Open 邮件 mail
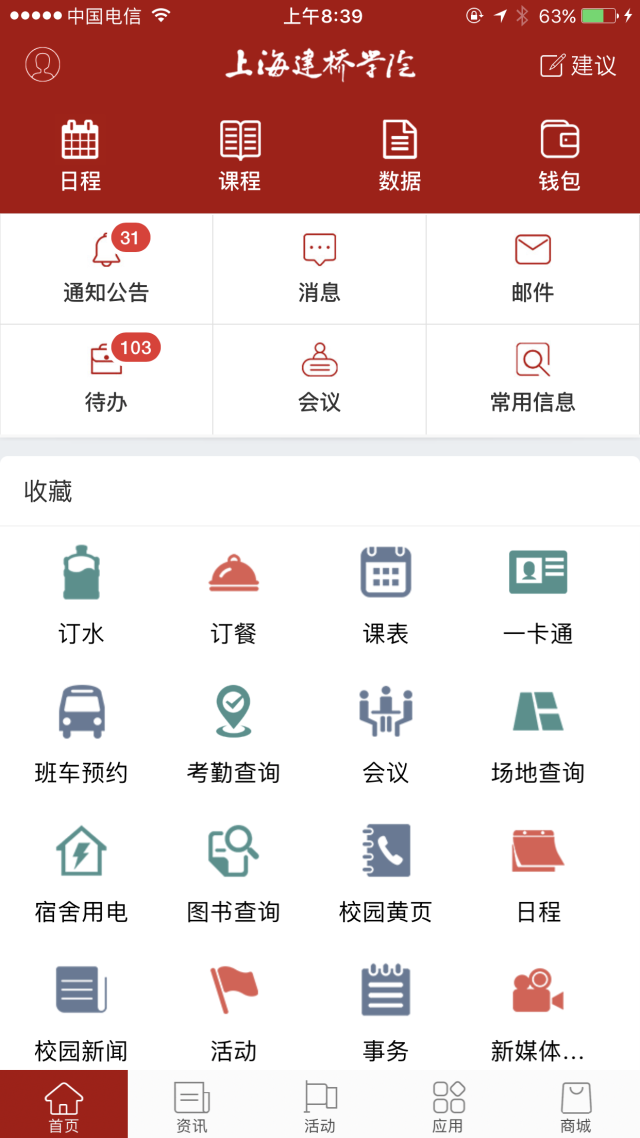The width and height of the screenshot is (640, 1138). (x=532, y=268)
